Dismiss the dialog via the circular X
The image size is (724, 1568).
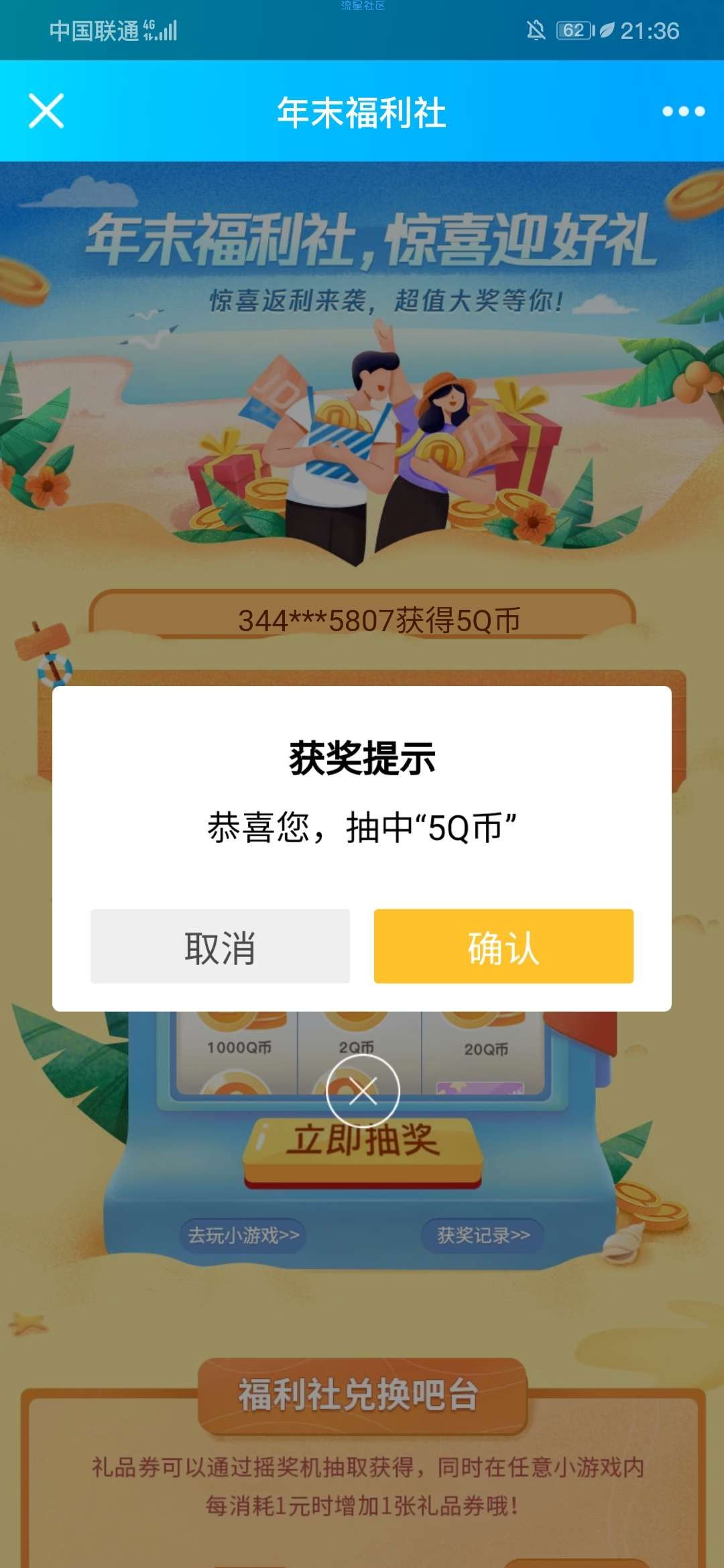pyautogui.click(x=363, y=1091)
